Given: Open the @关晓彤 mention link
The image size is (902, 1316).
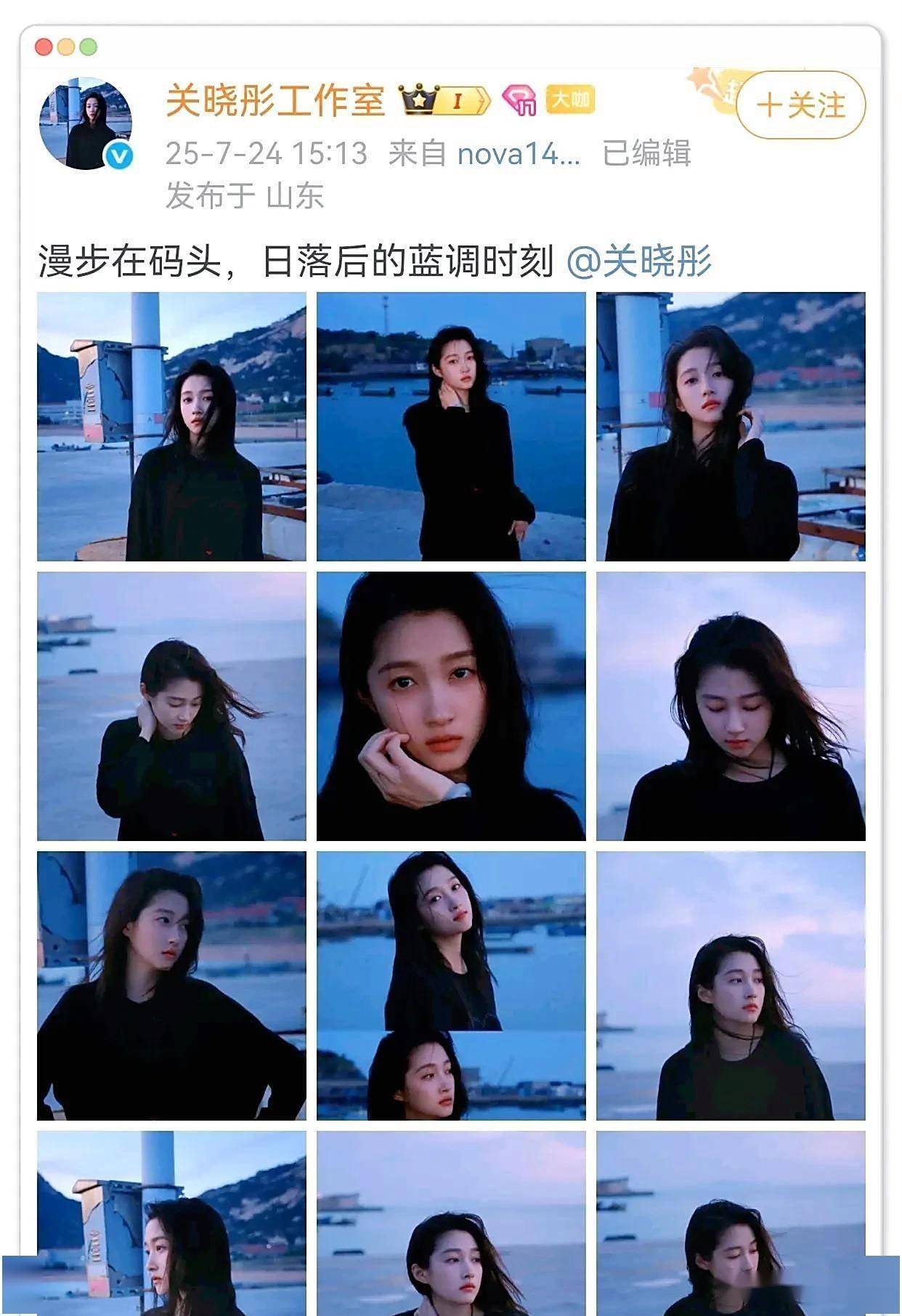Looking at the screenshot, I should tap(638, 261).
